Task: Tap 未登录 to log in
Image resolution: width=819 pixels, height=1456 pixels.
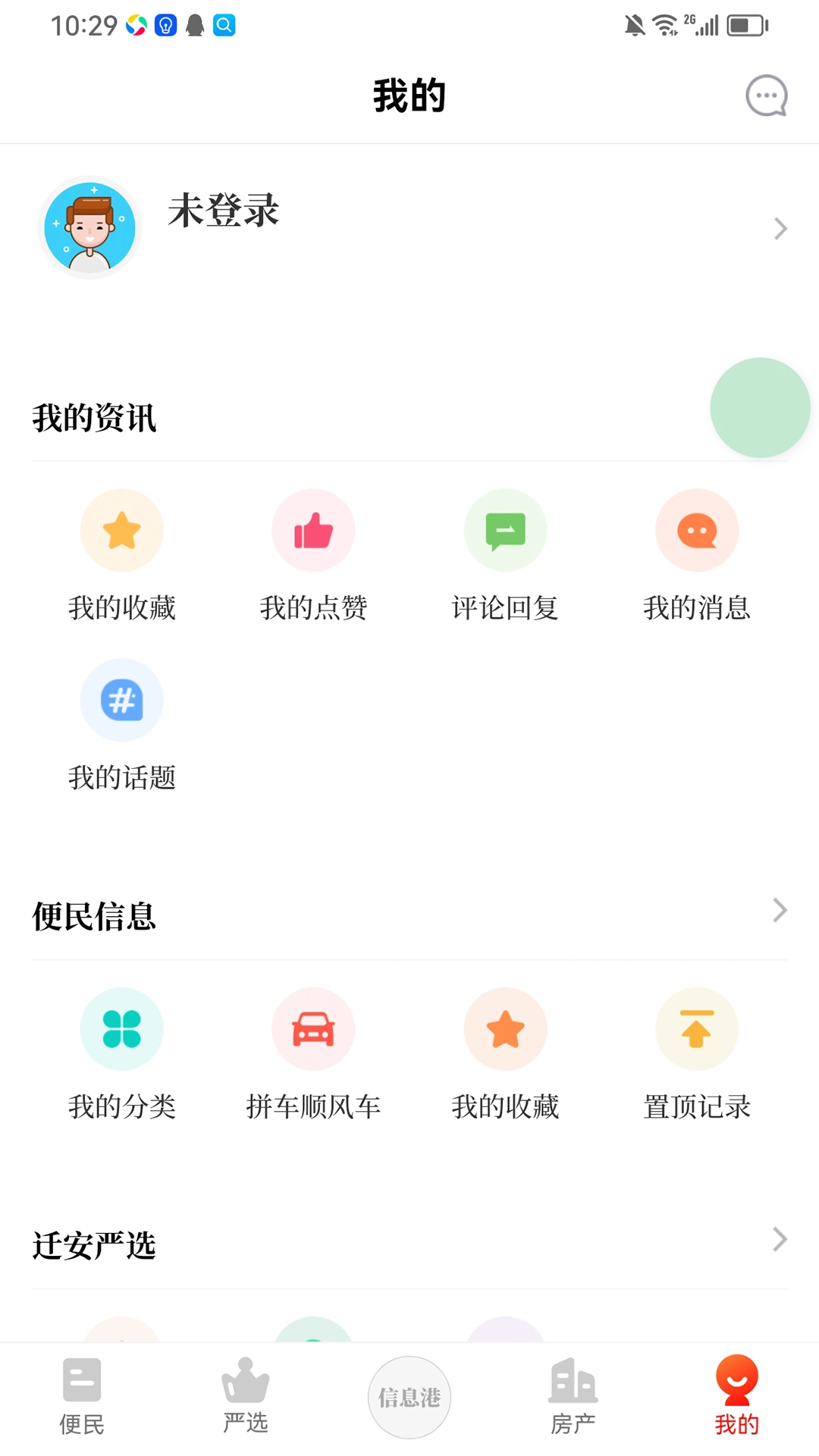Action: (223, 212)
